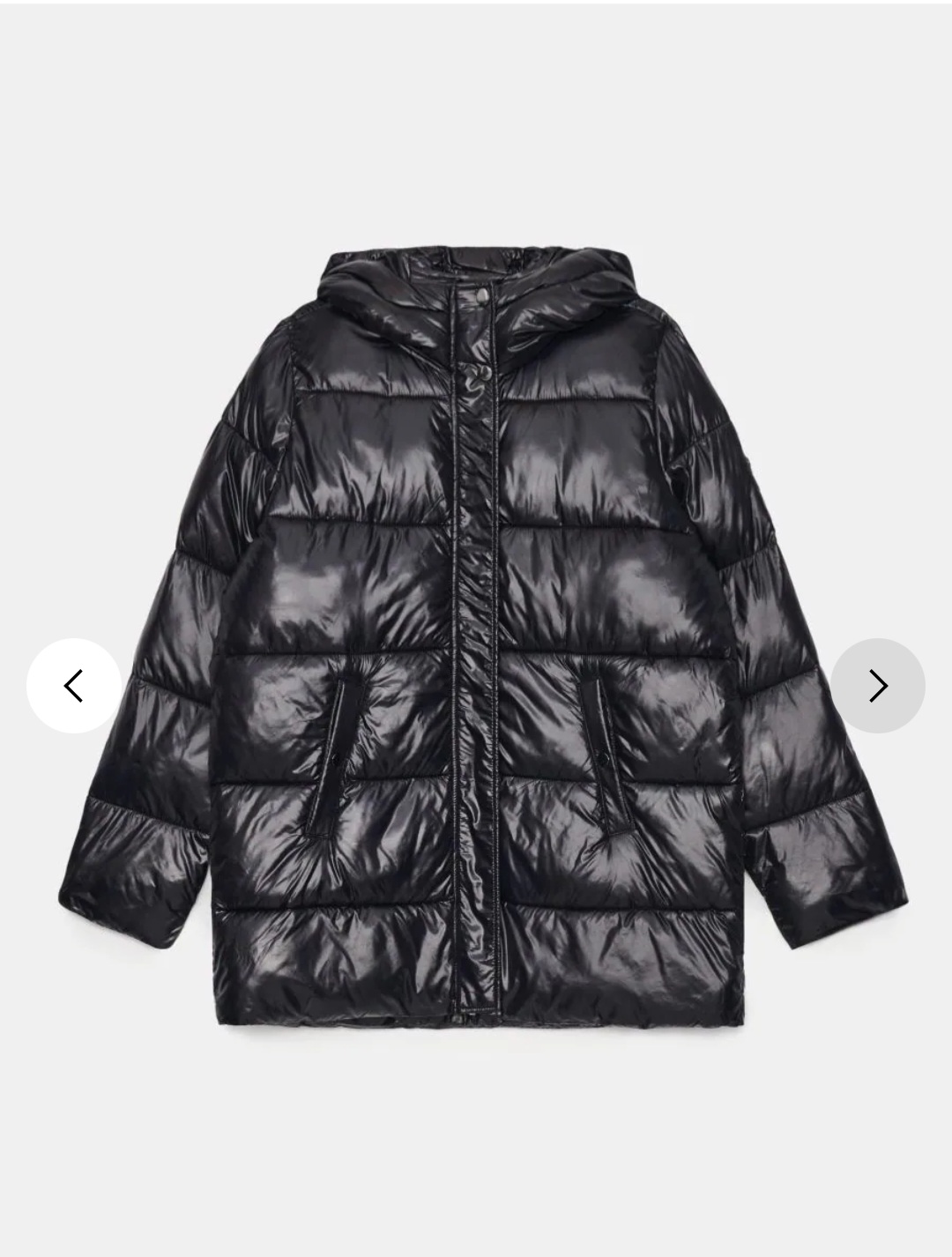Show the next product image

[x=877, y=686]
